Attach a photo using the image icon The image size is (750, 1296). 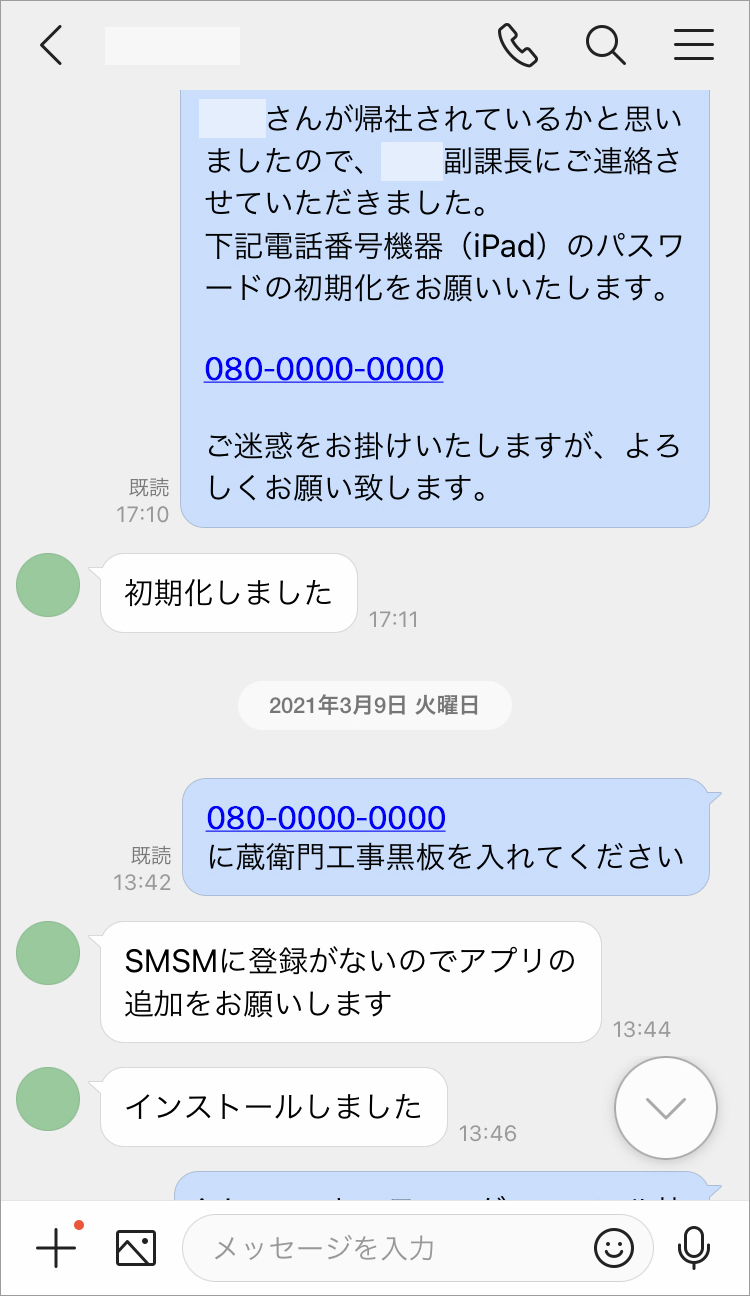(136, 1248)
